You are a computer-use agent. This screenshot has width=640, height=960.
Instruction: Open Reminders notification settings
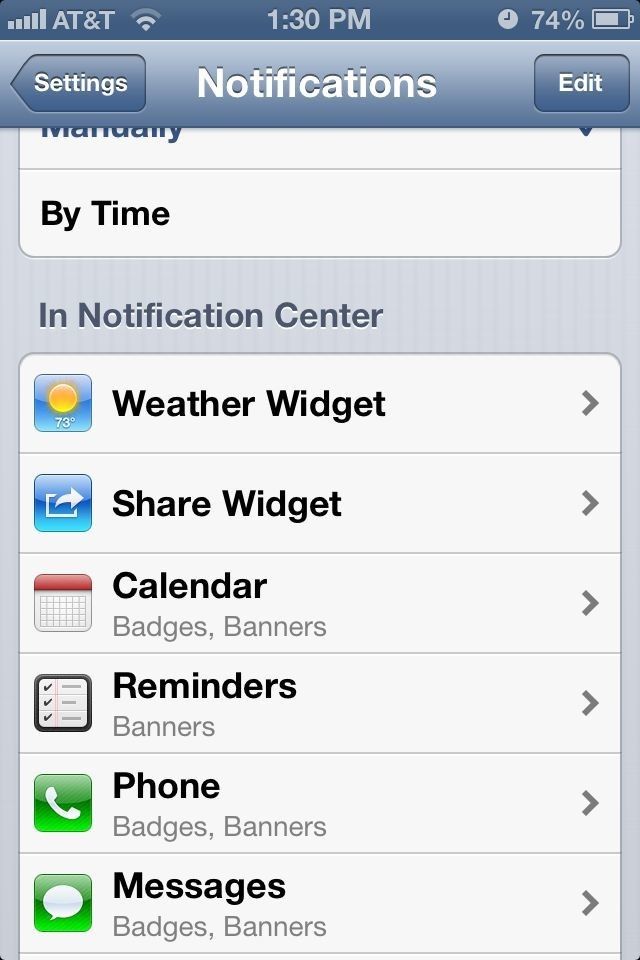point(320,704)
